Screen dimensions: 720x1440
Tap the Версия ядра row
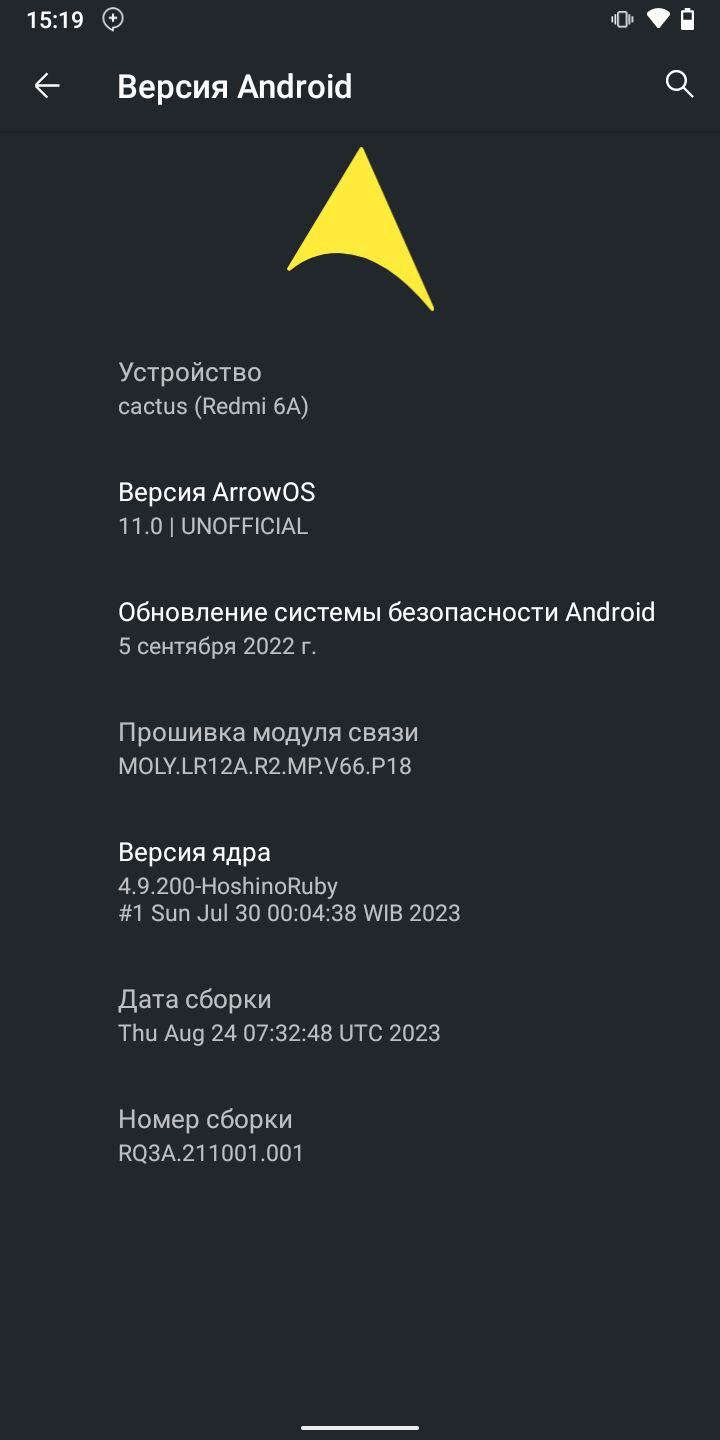pos(360,881)
